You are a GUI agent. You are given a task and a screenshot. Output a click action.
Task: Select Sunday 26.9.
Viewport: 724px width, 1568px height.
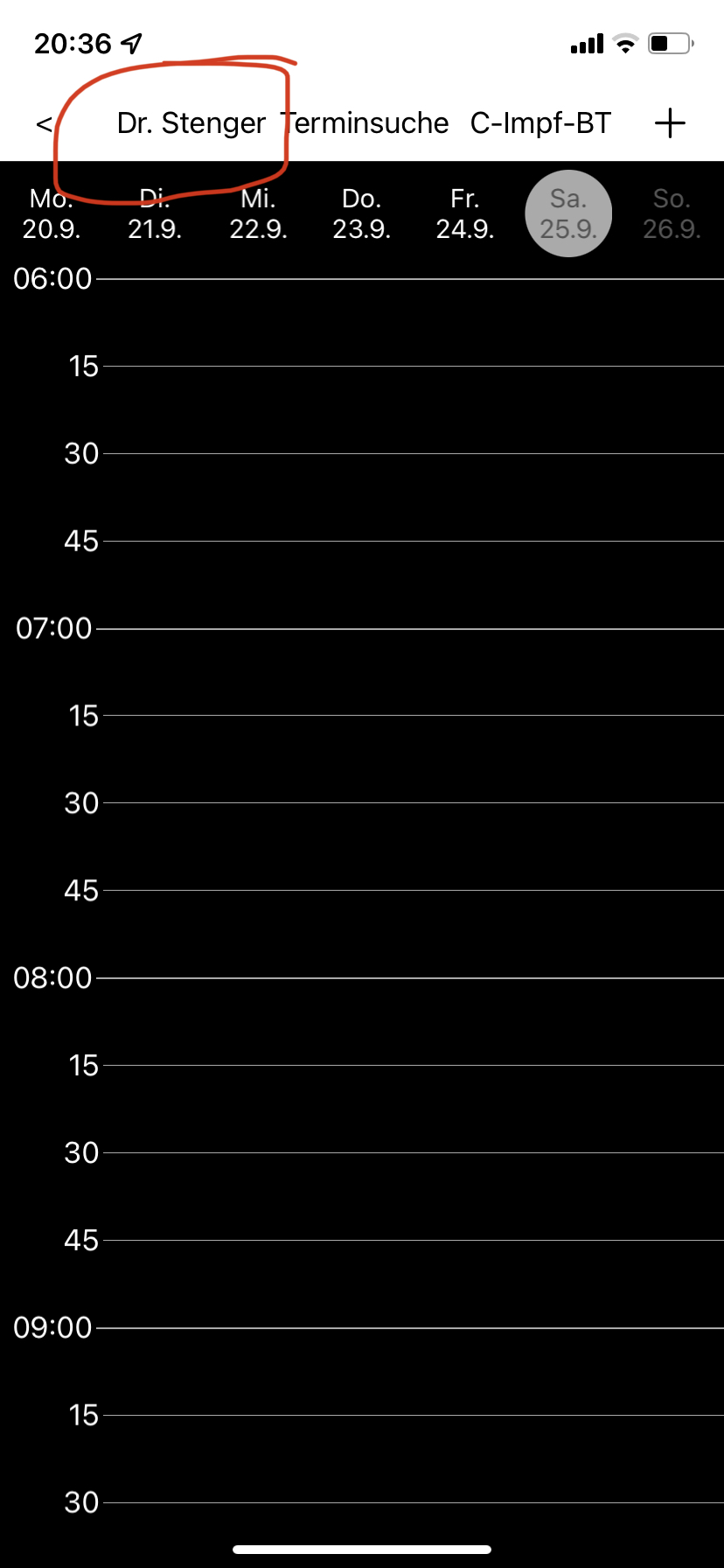tap(672, 213)
